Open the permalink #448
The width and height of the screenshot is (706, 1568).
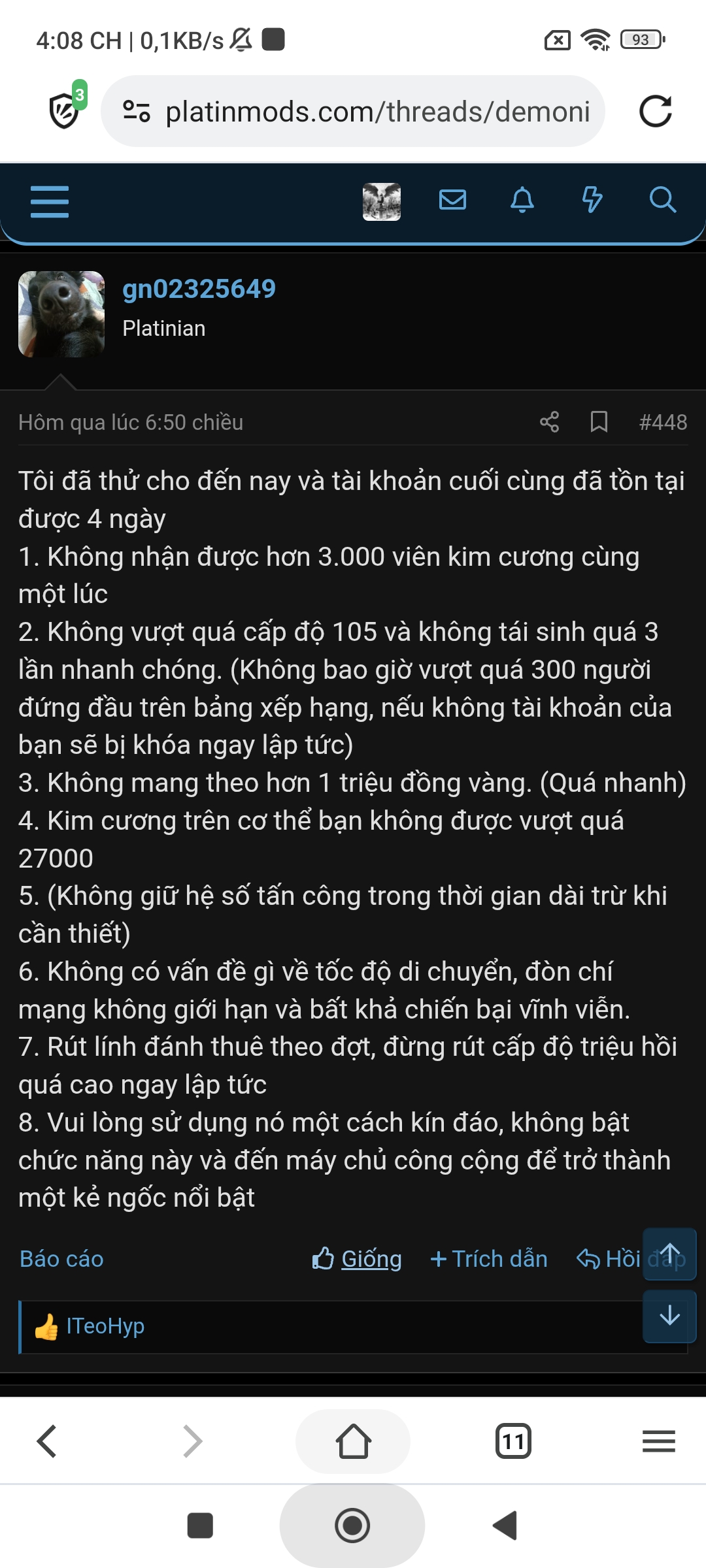coord(663,422)
